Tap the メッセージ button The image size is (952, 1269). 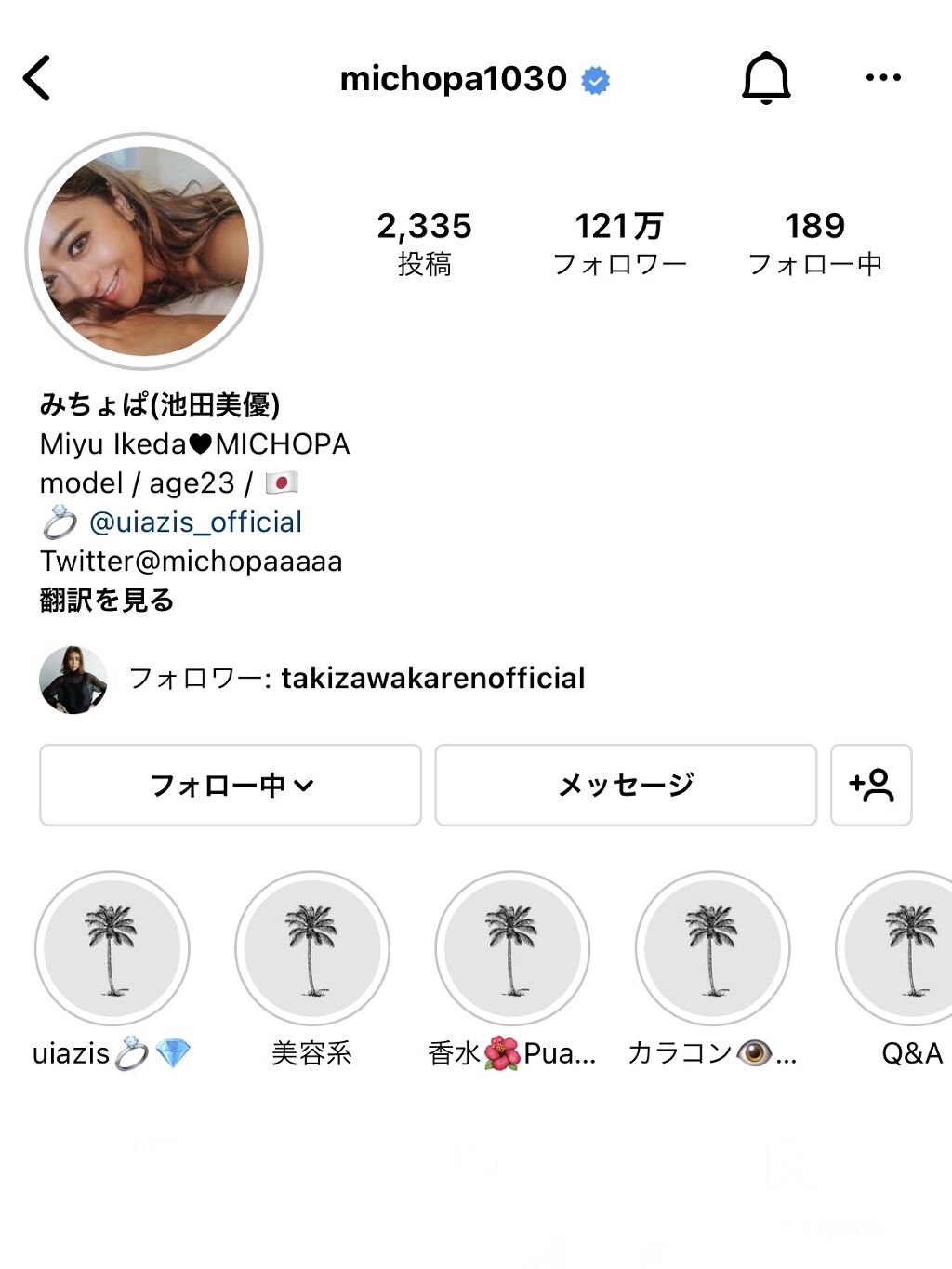(626, 785)
